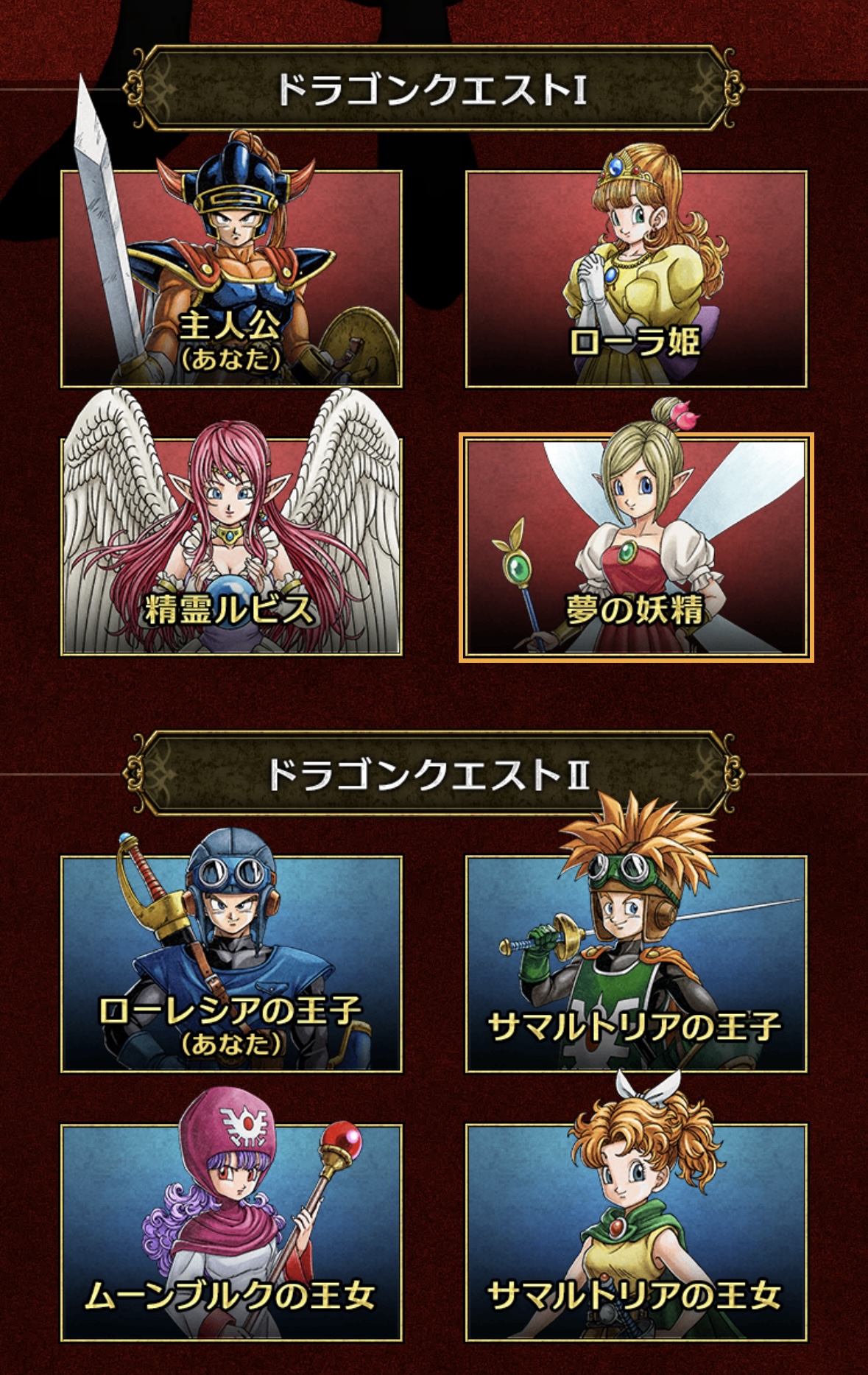Open the サマルトリアの王女 character card
Image resolution: width=868 pixels, height=1375 pixels.
(x=636, y=1233)
